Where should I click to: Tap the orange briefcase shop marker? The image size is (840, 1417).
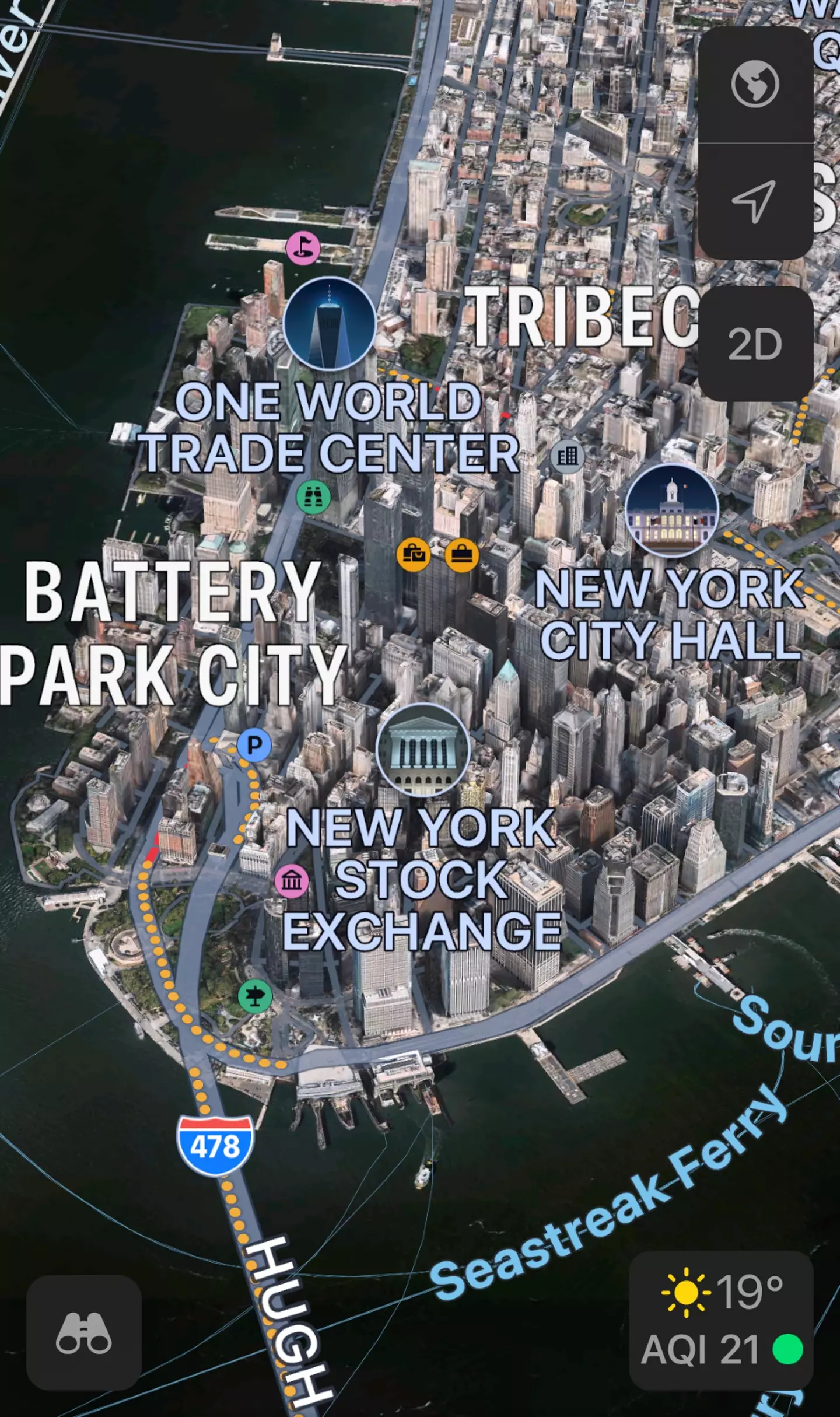click(x=461, y=555)
